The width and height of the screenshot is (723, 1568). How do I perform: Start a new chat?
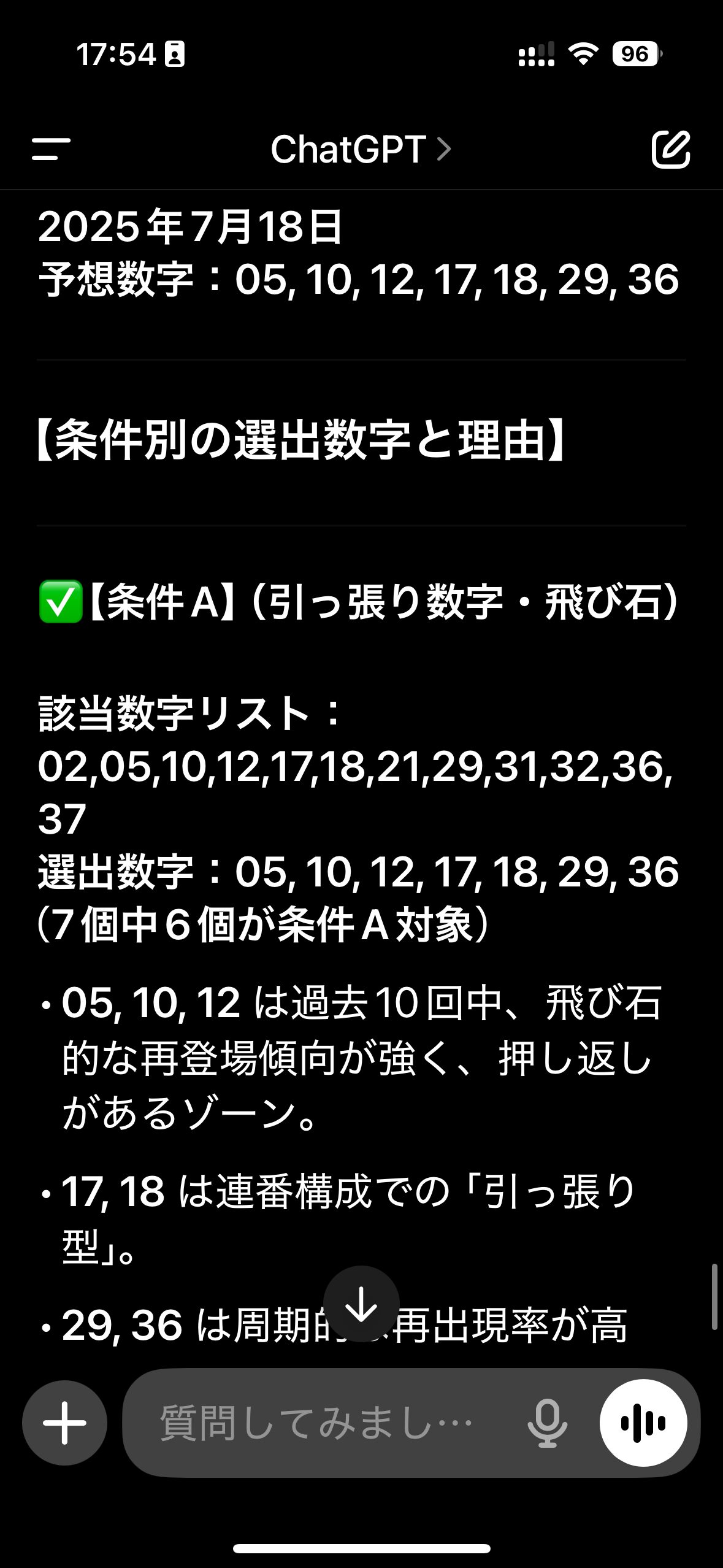(x=670, y=149)
